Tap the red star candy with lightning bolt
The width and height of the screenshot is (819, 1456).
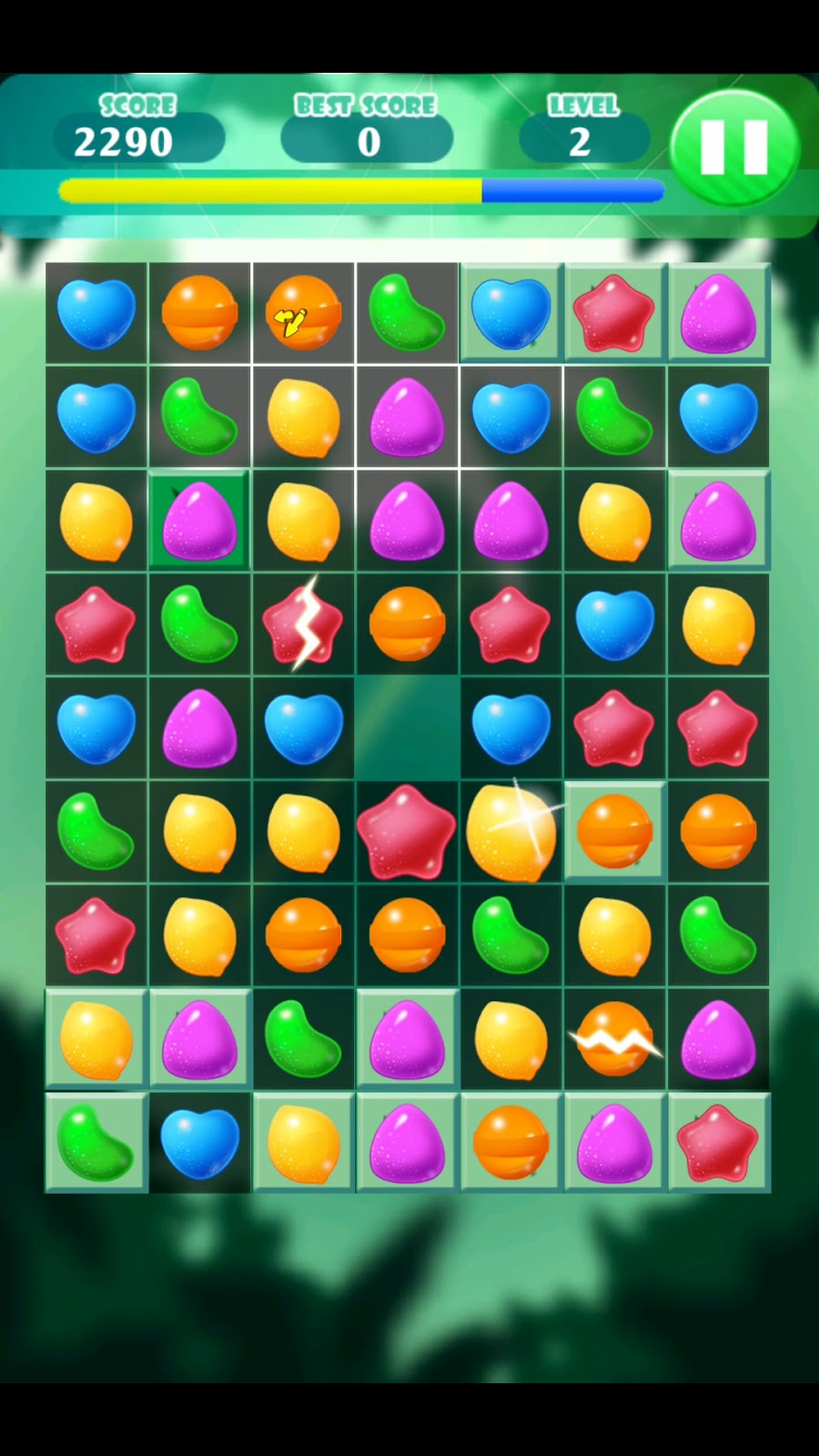coord(303,624)
